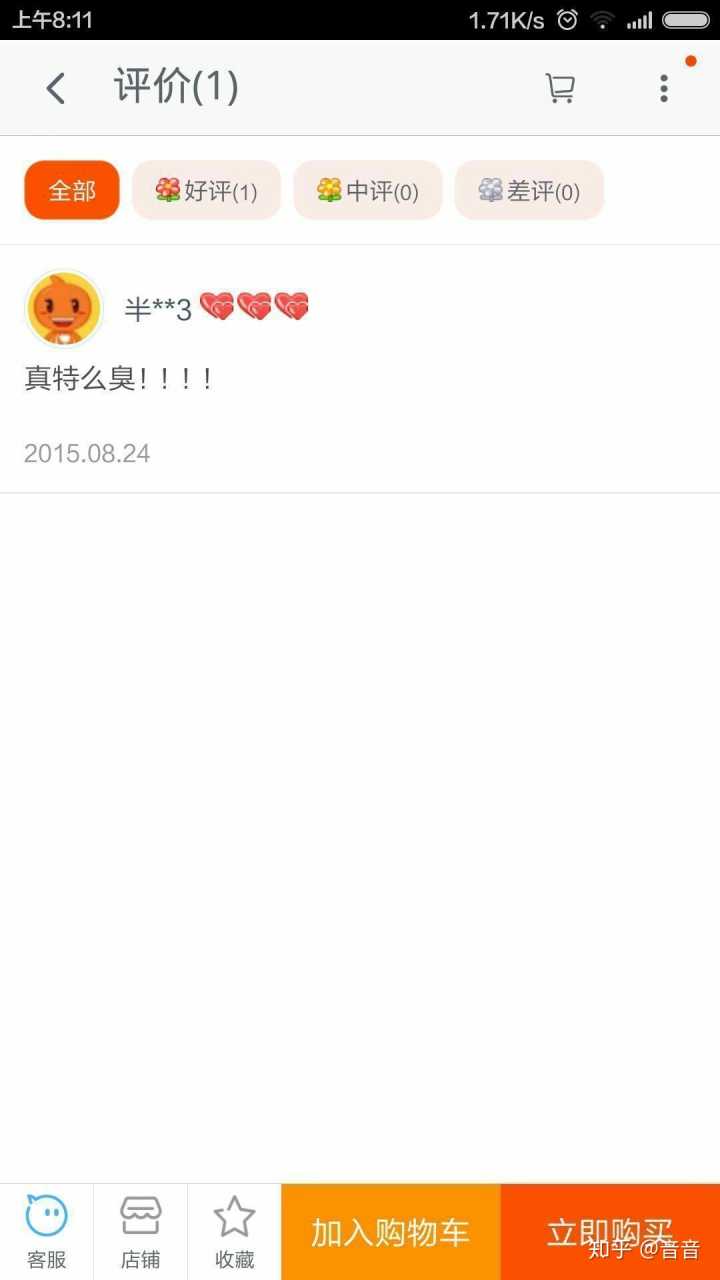Image resolution: width=720 pixels, height=1280 pixels.
Task: Show 中评(0) reviews
Action: [x=368, y=190]
